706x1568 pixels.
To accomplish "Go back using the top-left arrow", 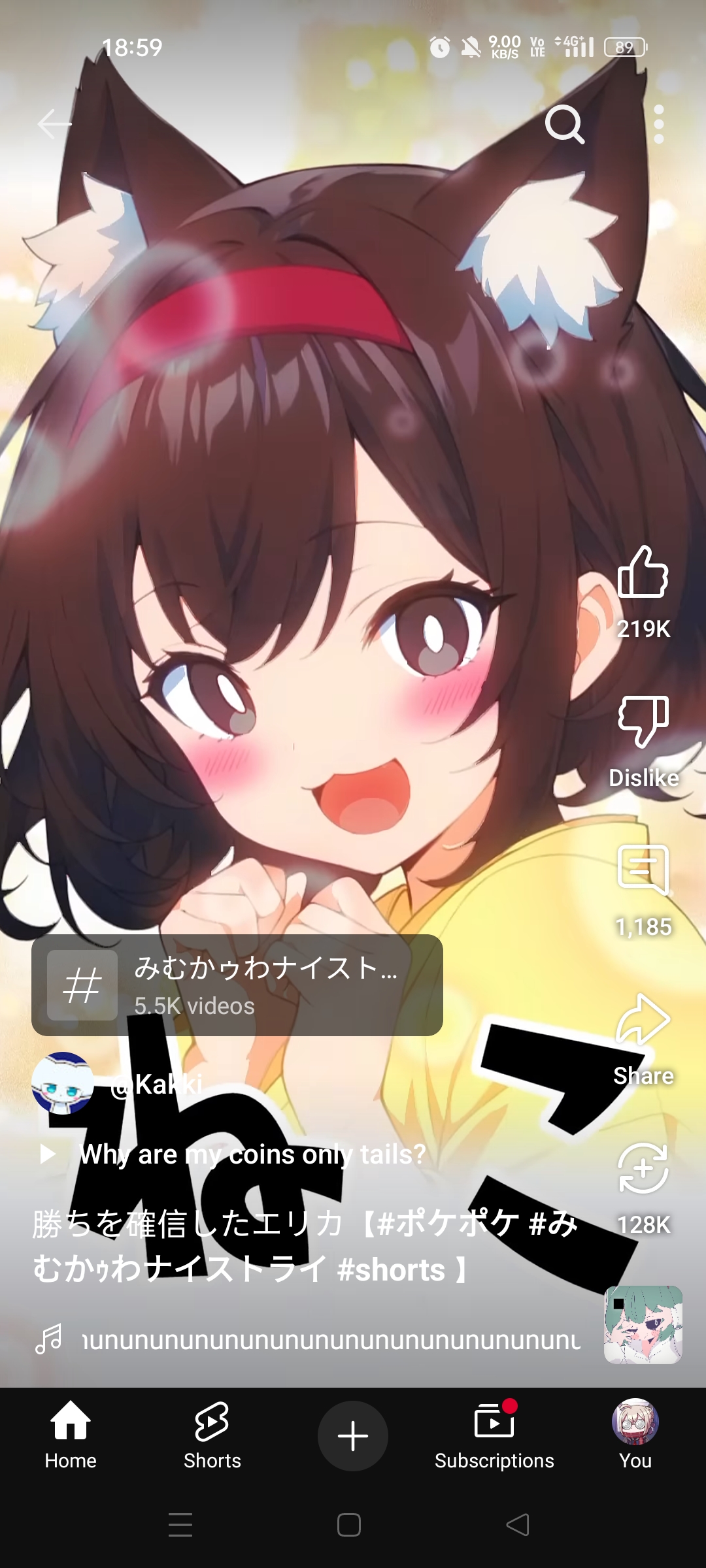I will point(54,123).
